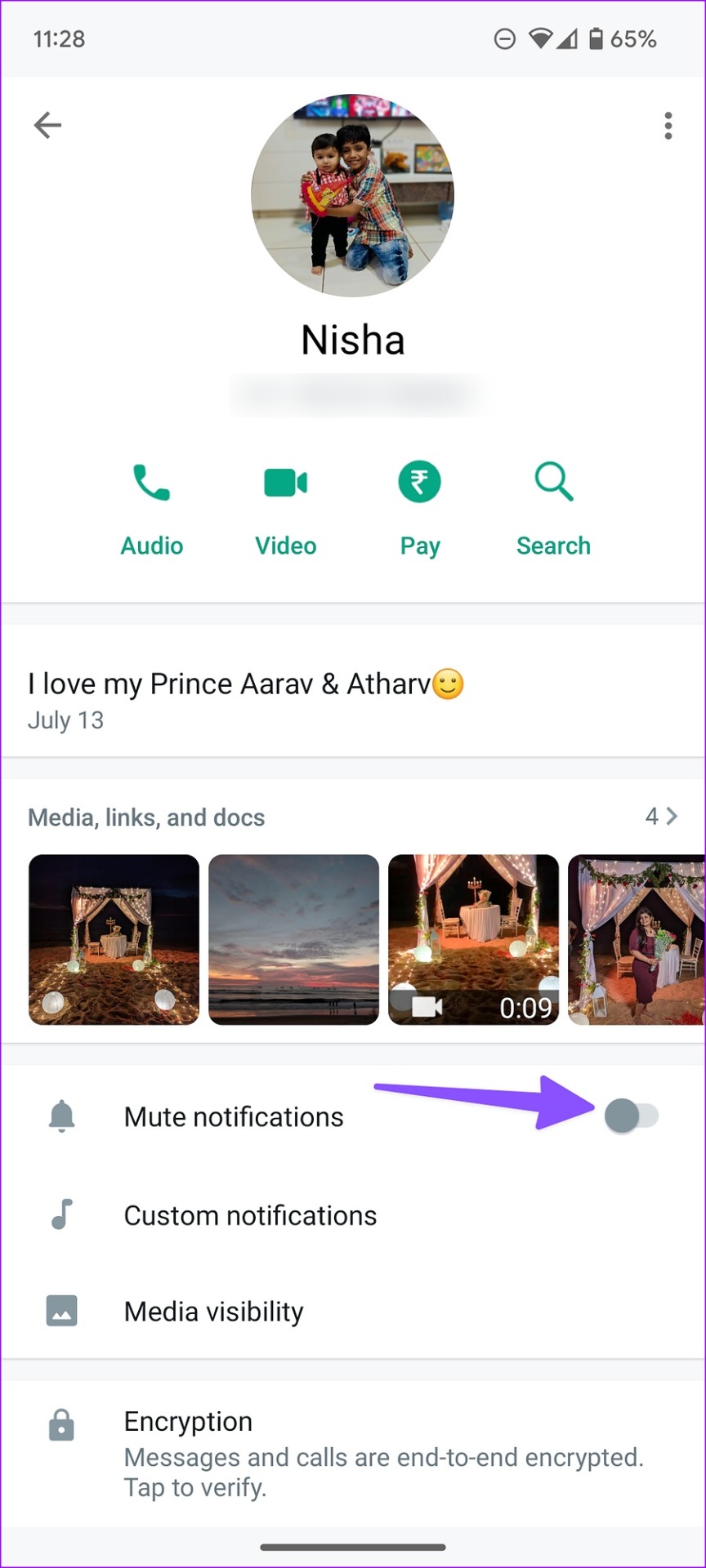Open the sunset sky photo
Screen dimensions: 706x1568
coord(293,939)
